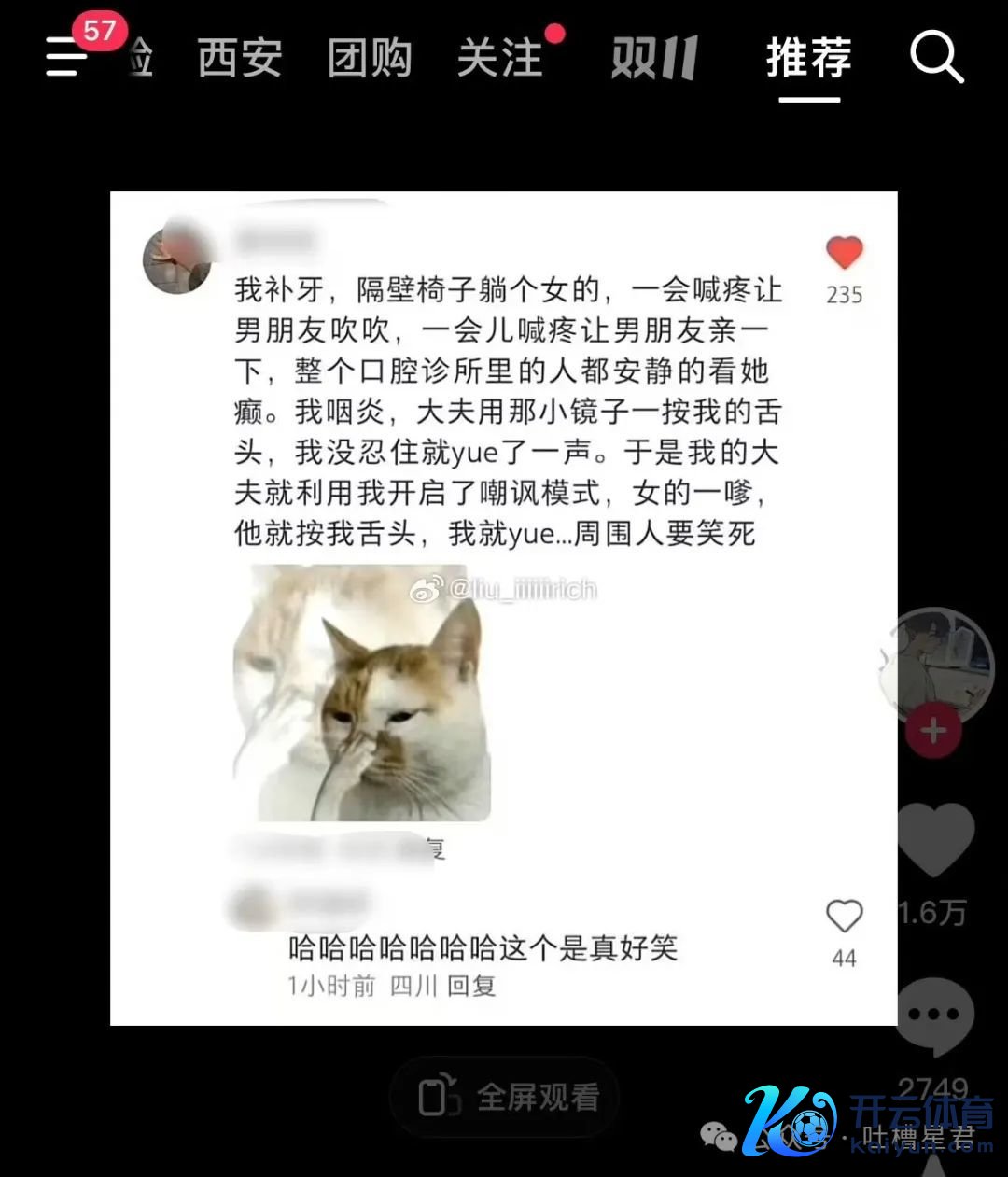Image resolution: width=1008 pixels, height=1177 pixels.
Task: Select the 推荐 tab
Action: point(808,59)
